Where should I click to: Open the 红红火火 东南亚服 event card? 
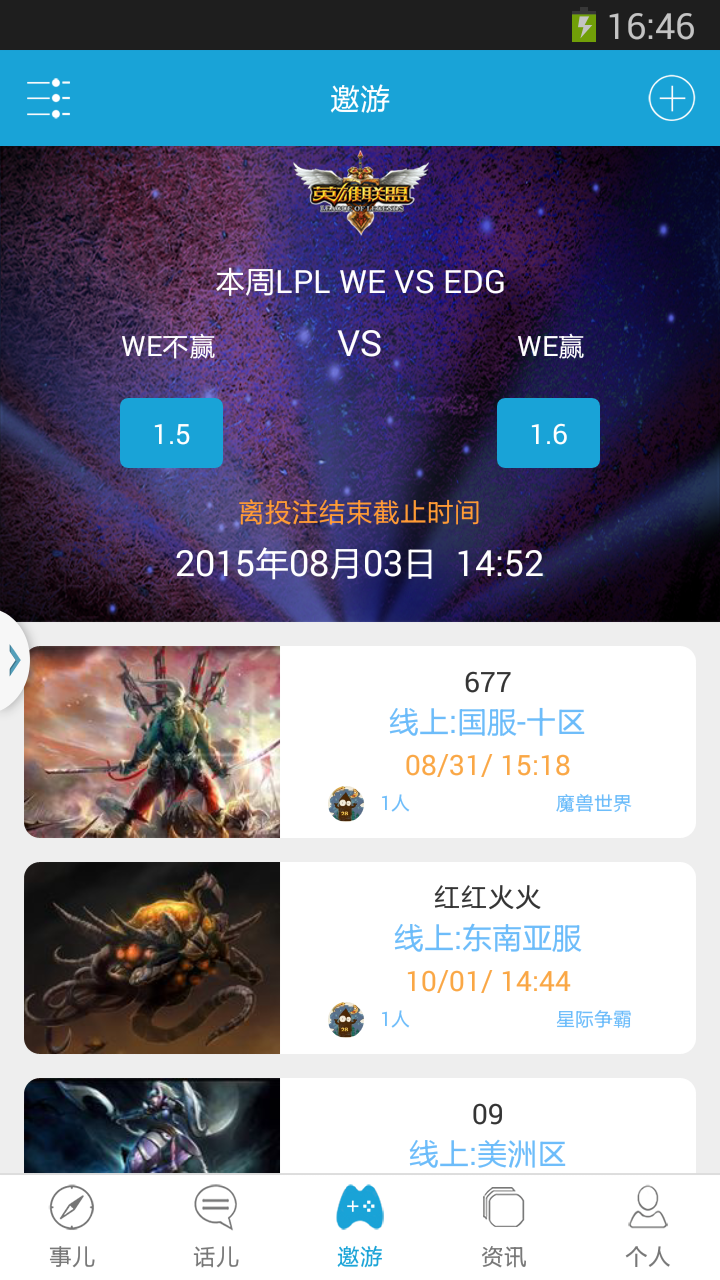point(360,958)
